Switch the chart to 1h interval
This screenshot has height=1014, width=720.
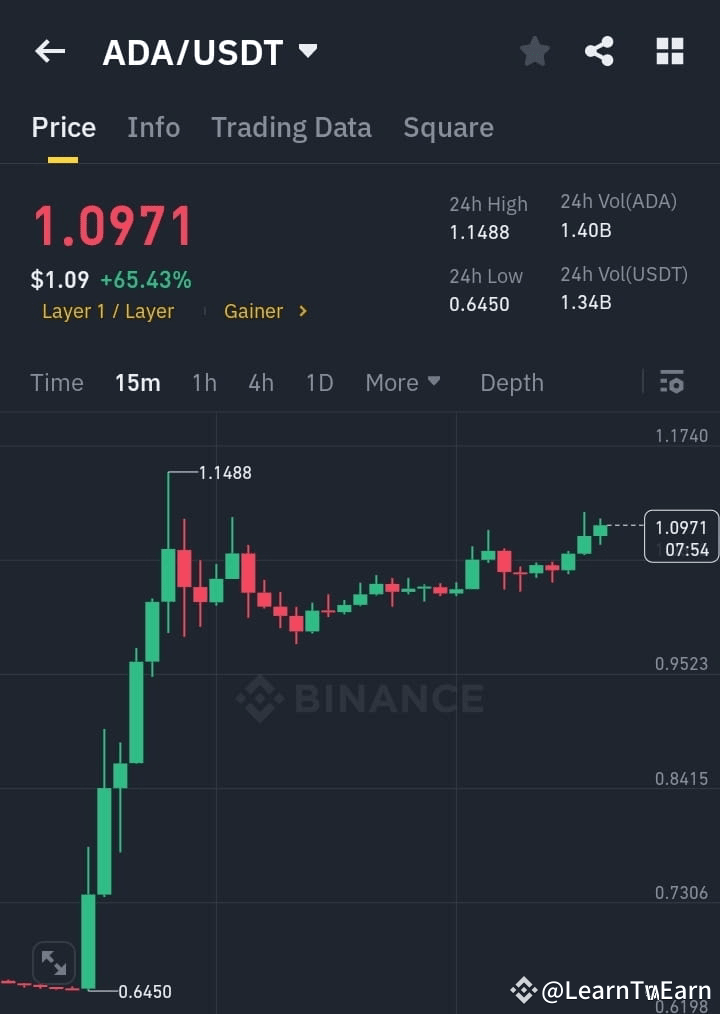pyautogui.click(x=204, y=382)
